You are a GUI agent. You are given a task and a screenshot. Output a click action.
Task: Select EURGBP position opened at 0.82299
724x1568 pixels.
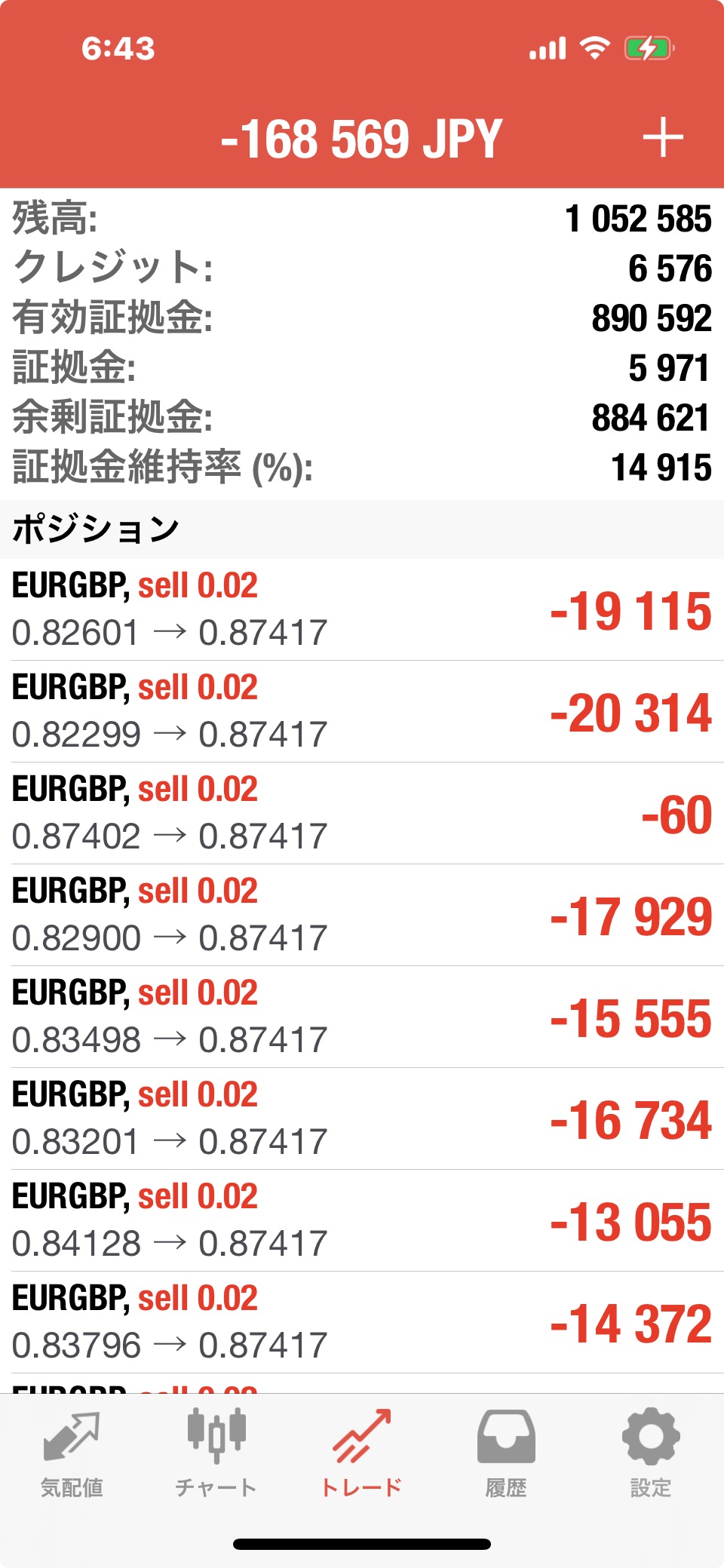(x=362, y=711)
